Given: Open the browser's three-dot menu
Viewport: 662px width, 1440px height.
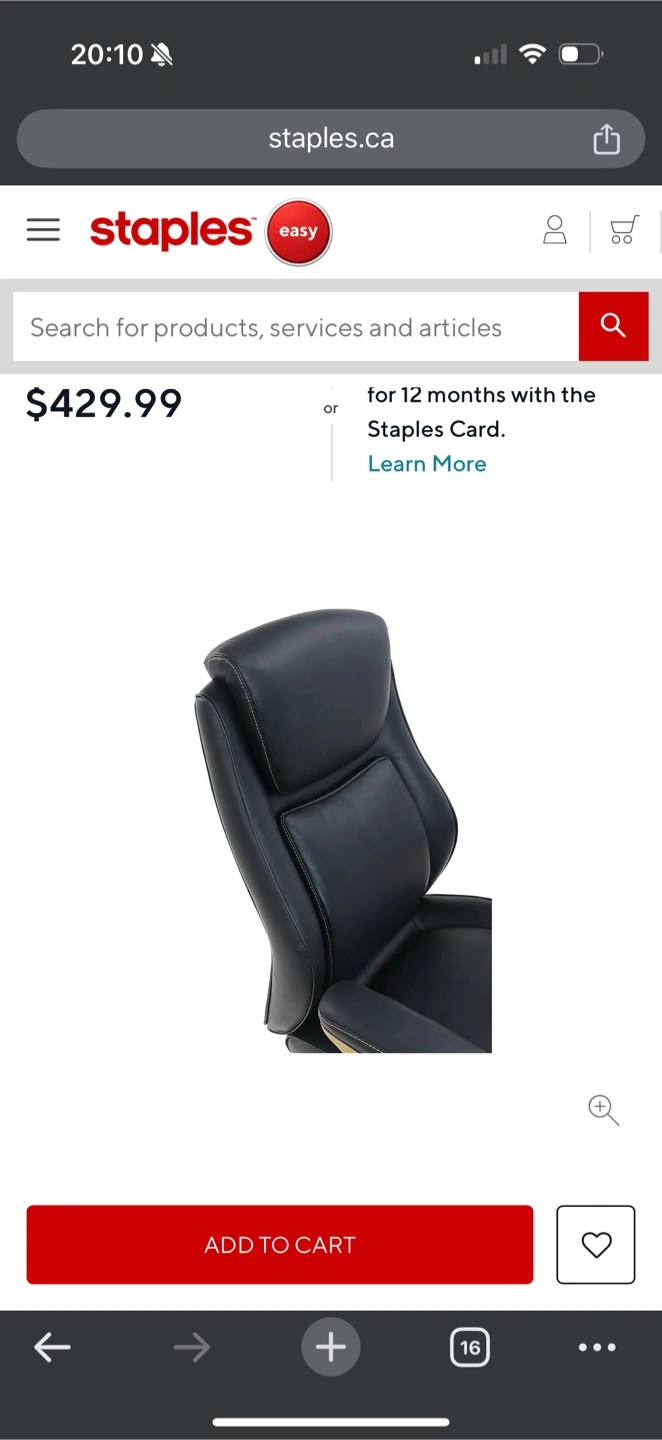Looking at the screenshot, I should [x=597, y=1347].
